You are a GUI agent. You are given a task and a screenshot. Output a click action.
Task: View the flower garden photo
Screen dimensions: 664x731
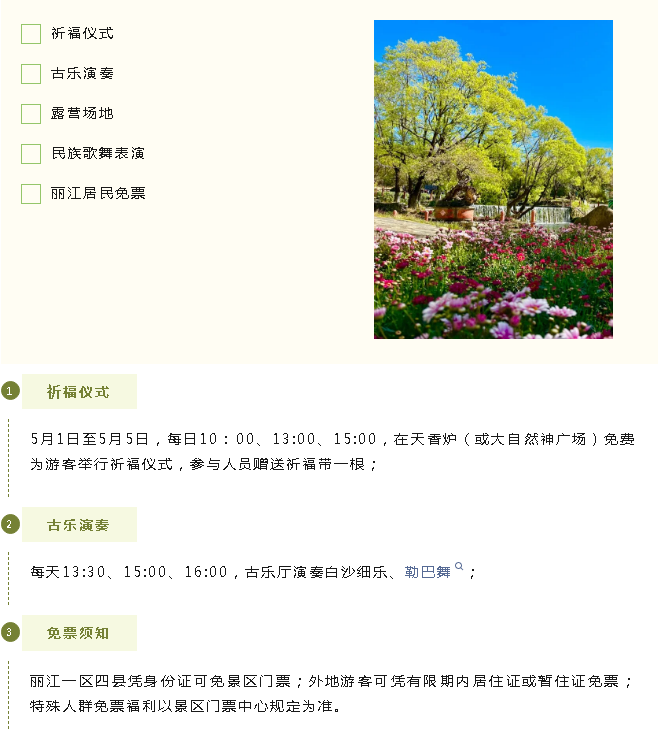(493, 179)
